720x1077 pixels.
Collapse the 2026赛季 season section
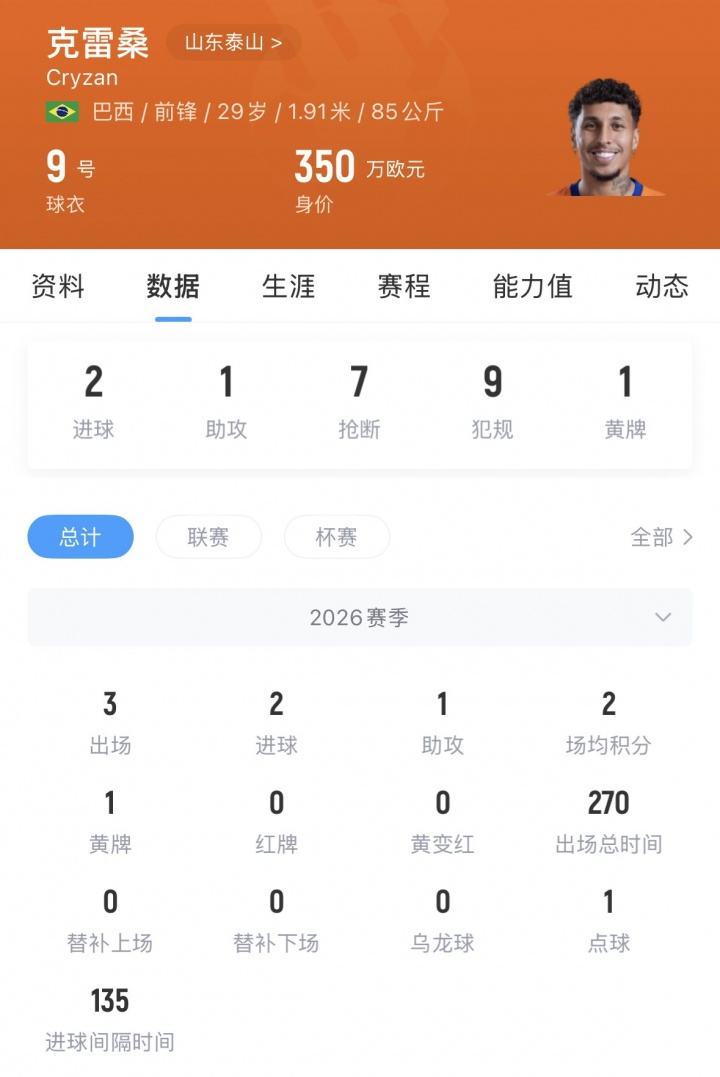click(x=360, y=617)
